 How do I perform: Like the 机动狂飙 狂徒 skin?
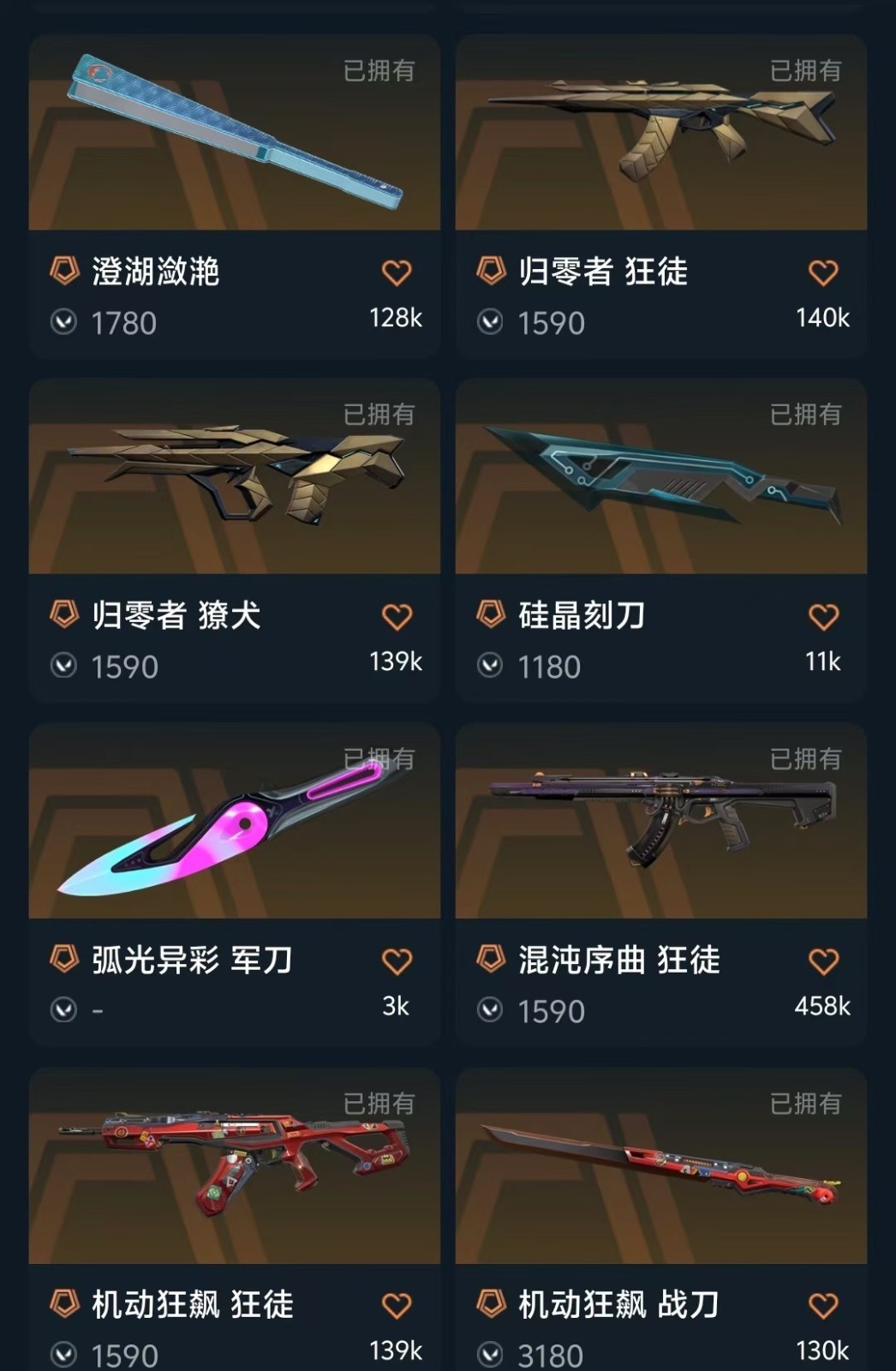[x=397, y=1306]
